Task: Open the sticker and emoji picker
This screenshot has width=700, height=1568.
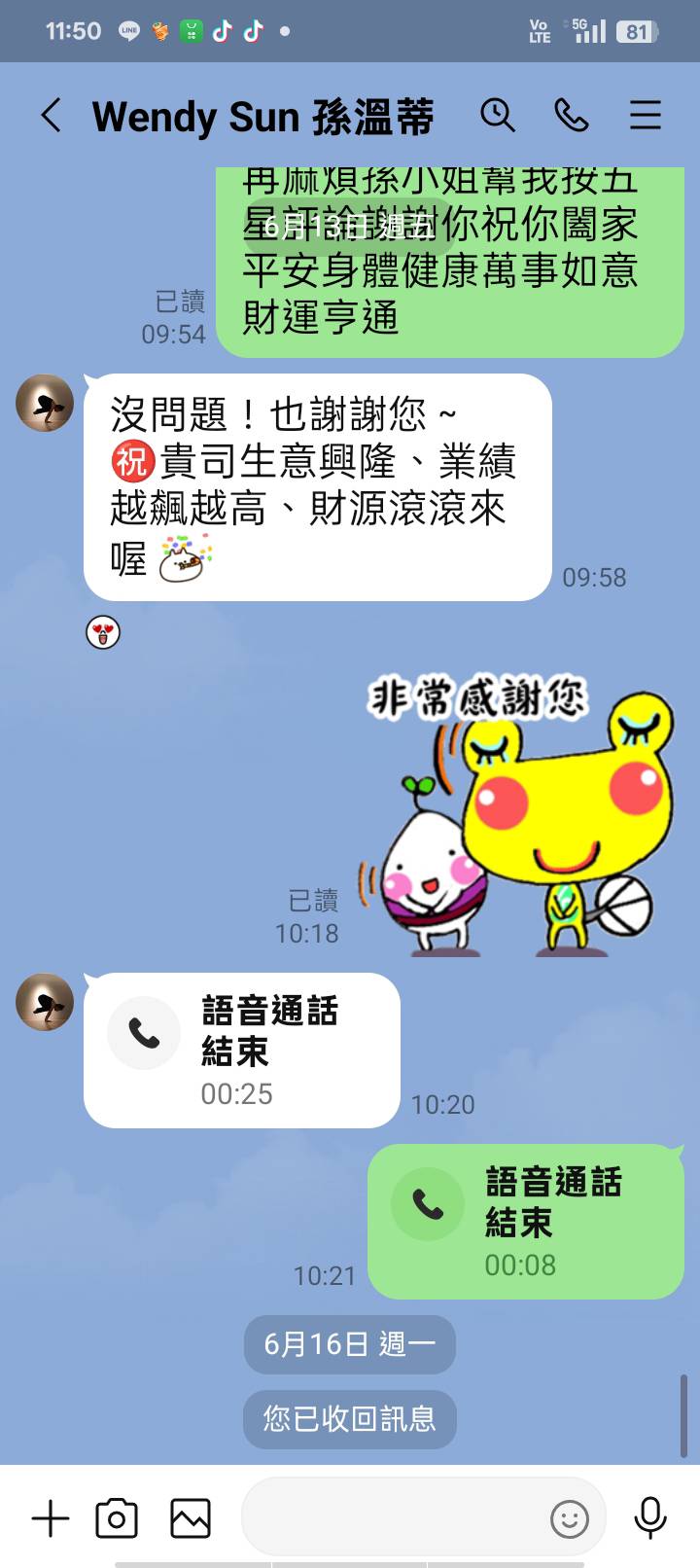Action: [x=569, y=1518]
